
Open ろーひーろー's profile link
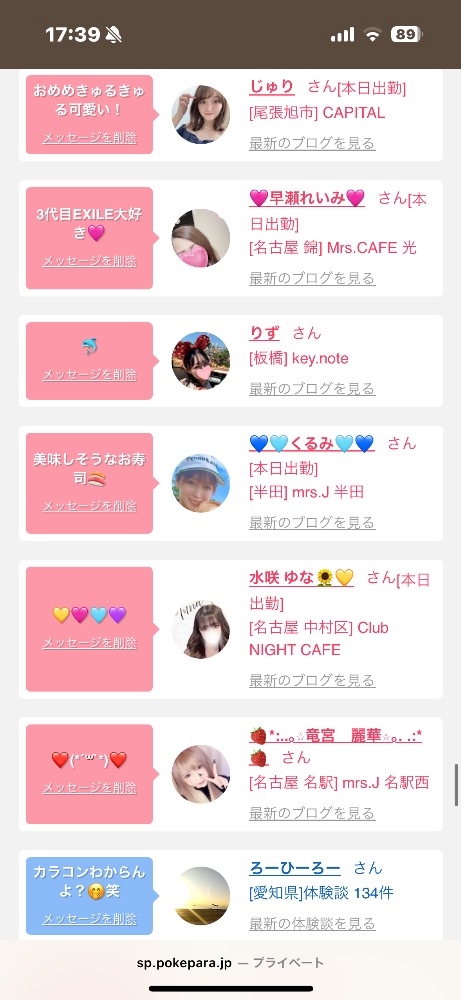(295, 868)
